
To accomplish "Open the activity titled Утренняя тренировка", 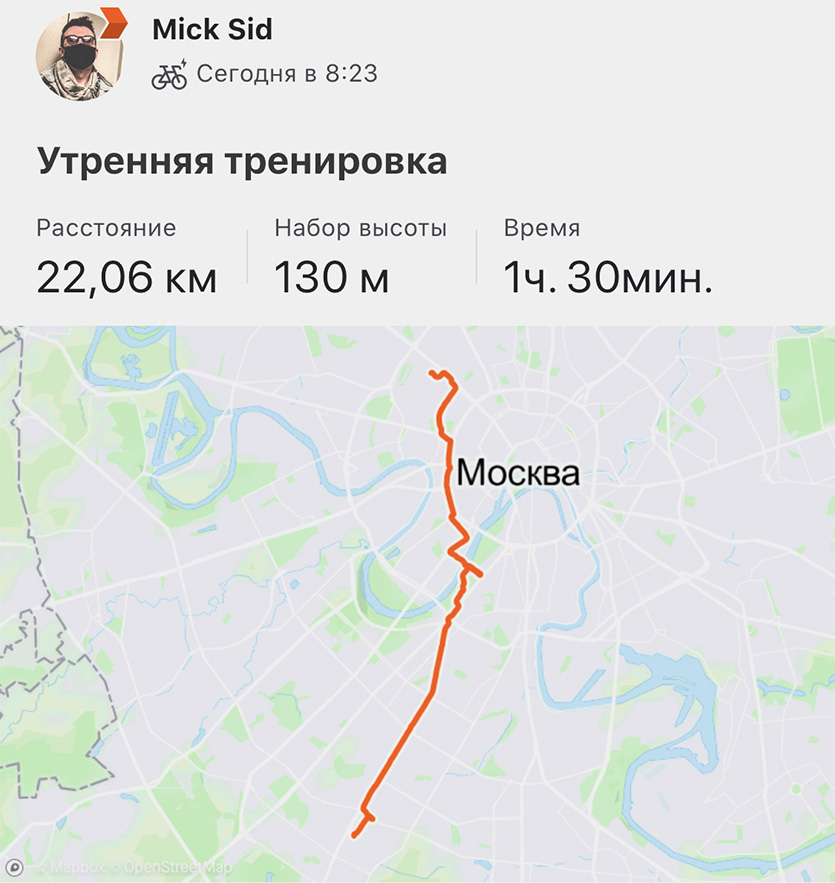I will [x=242, y=162].
